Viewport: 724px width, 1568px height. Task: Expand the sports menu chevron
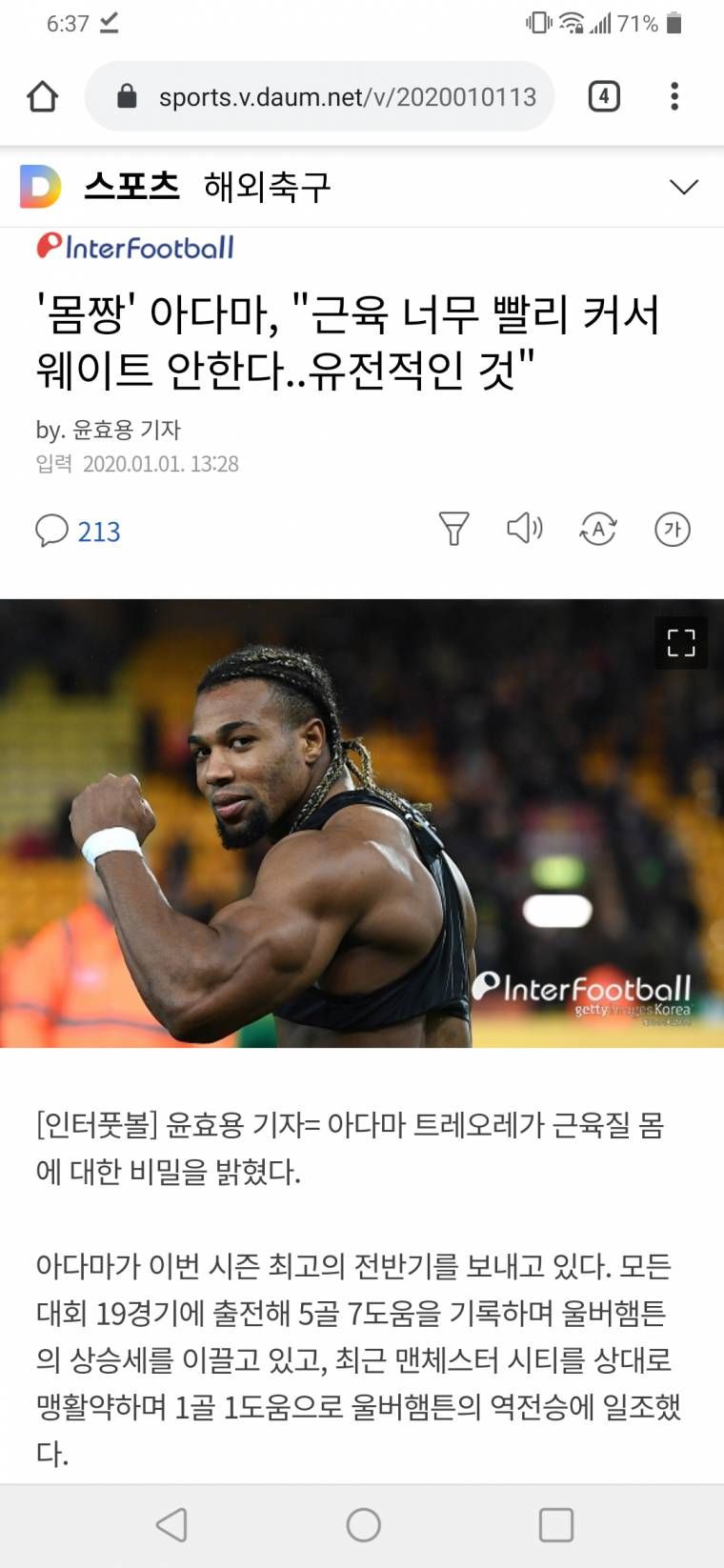pyautogui.click(x=684, y=187)
